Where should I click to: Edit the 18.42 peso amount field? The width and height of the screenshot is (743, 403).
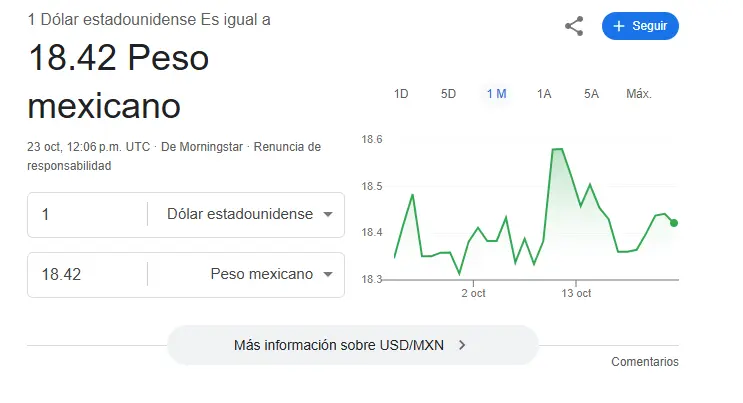88,274
